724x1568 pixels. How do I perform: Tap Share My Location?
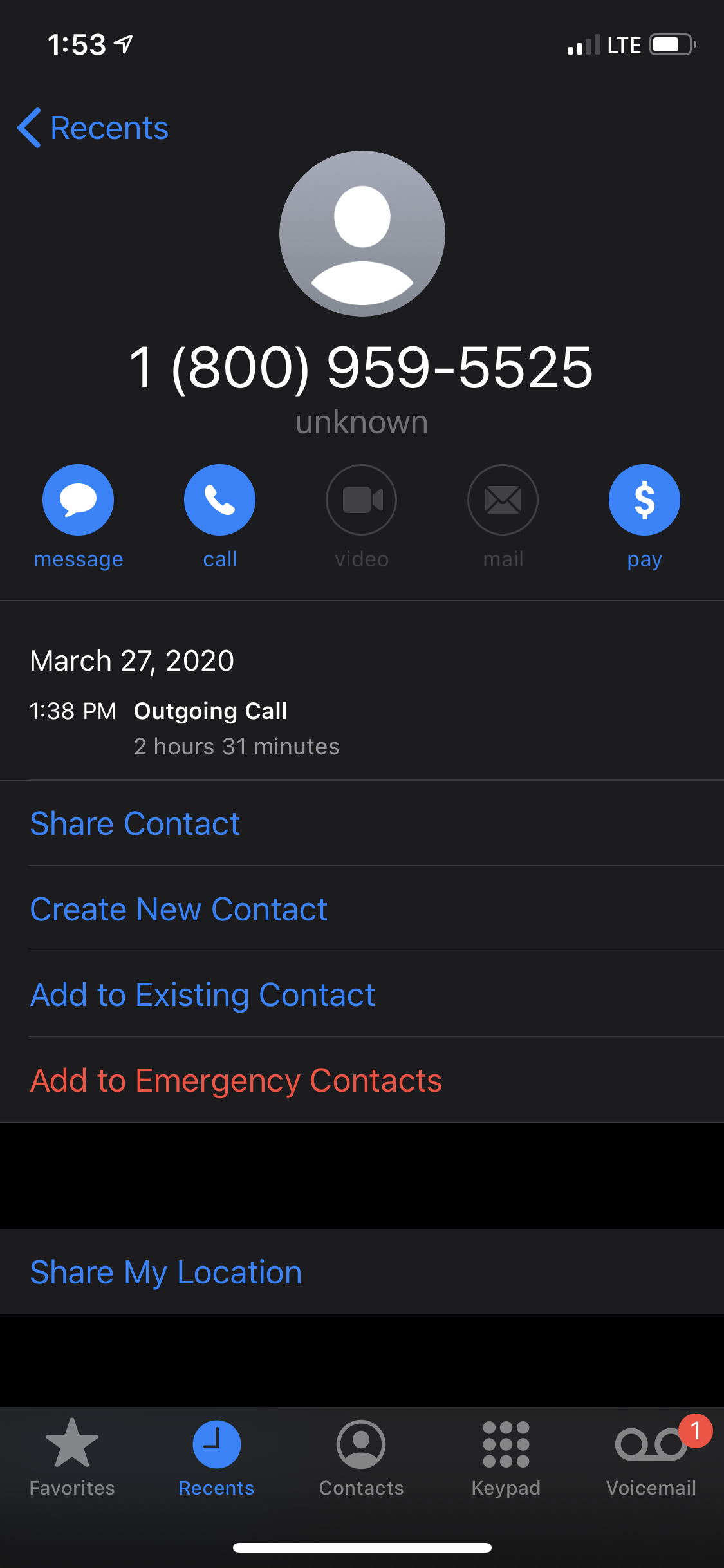click(x=166, y=1273)
